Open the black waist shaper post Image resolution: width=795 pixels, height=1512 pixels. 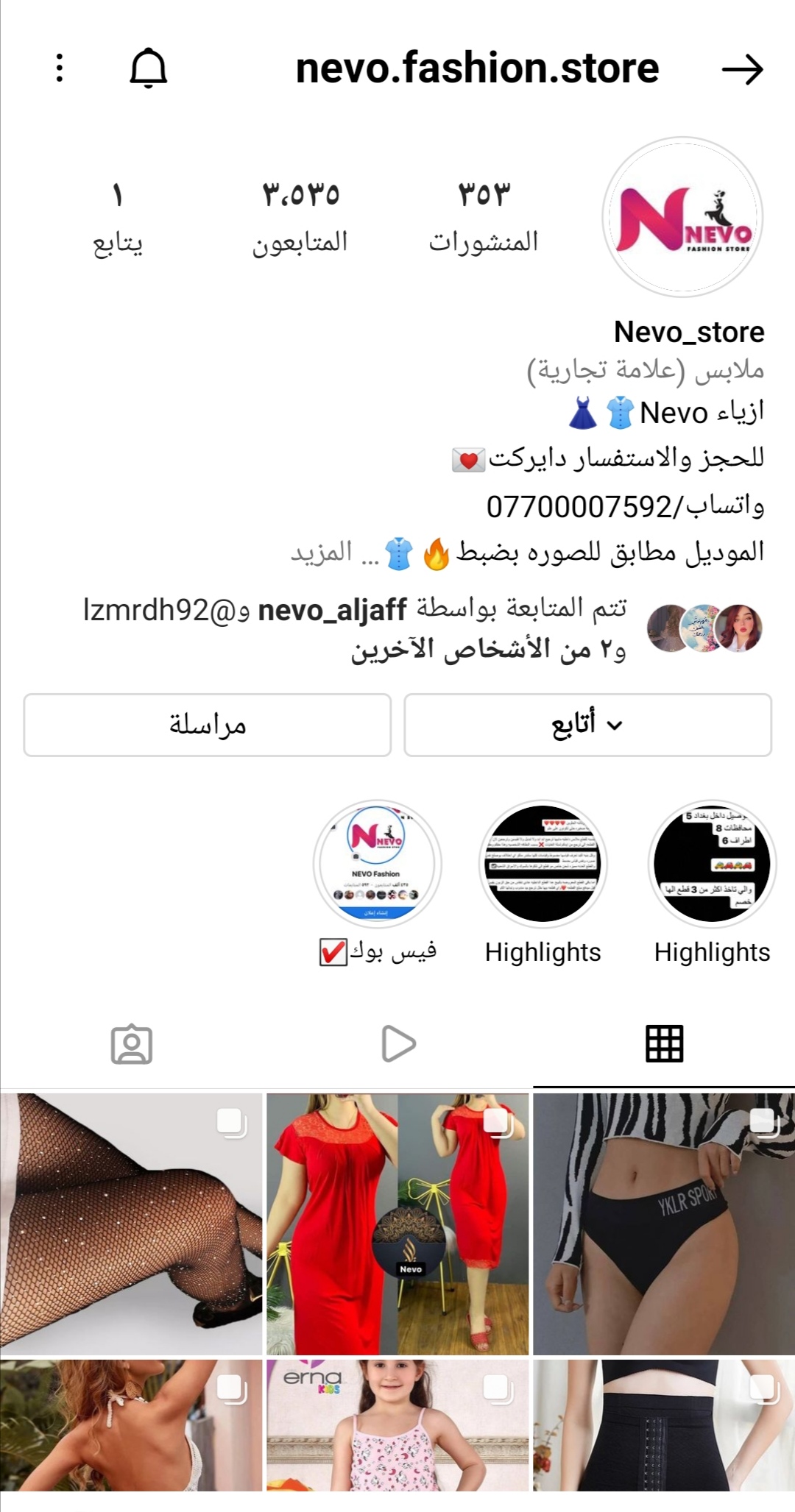(x=664, y=1424)
